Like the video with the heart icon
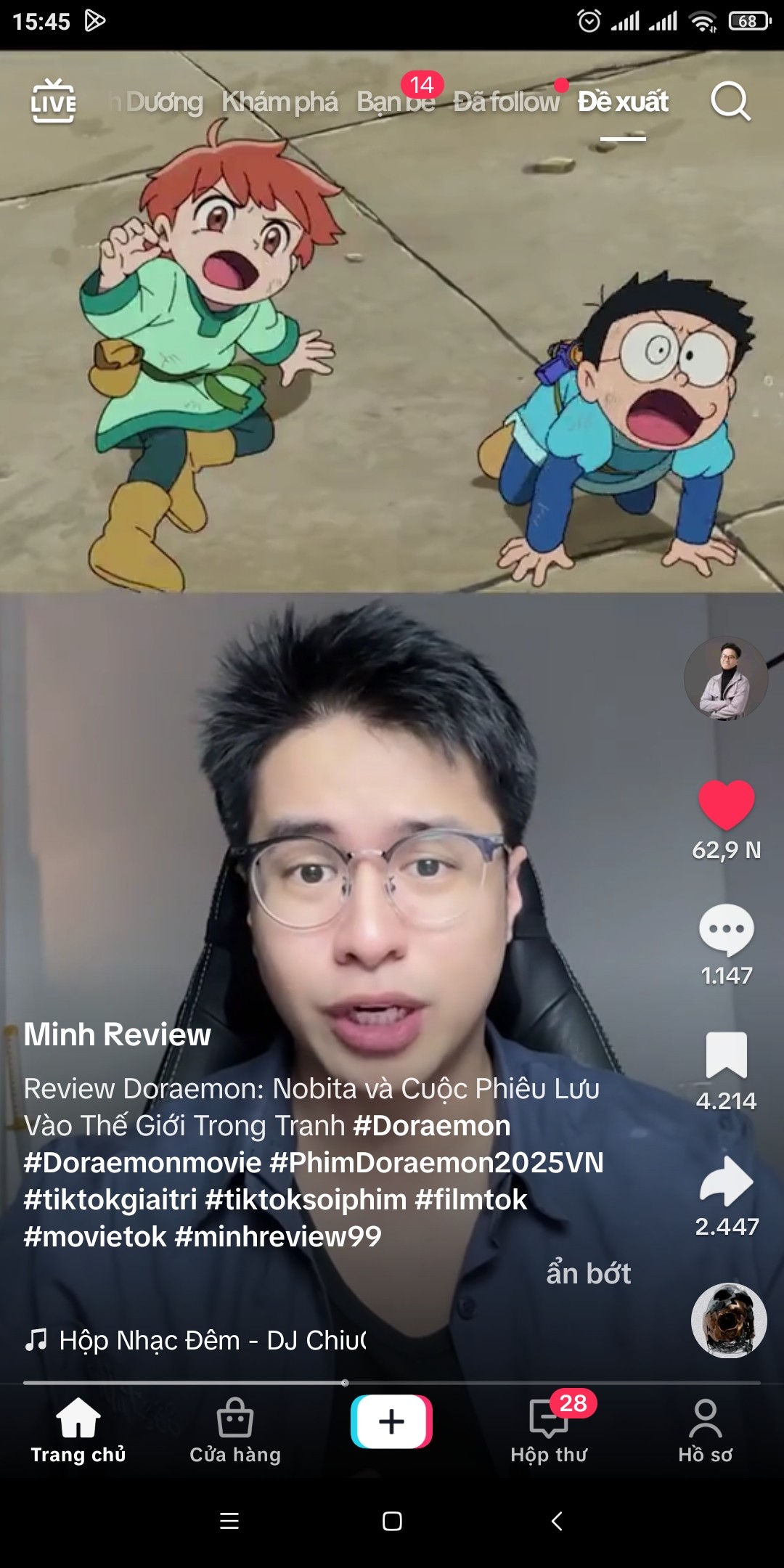The image size is (784, 1568). [x=726, y=804]
